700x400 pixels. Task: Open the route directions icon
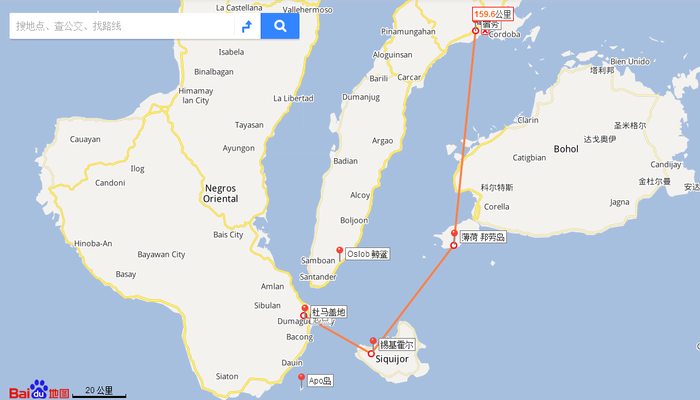point(246,26)
